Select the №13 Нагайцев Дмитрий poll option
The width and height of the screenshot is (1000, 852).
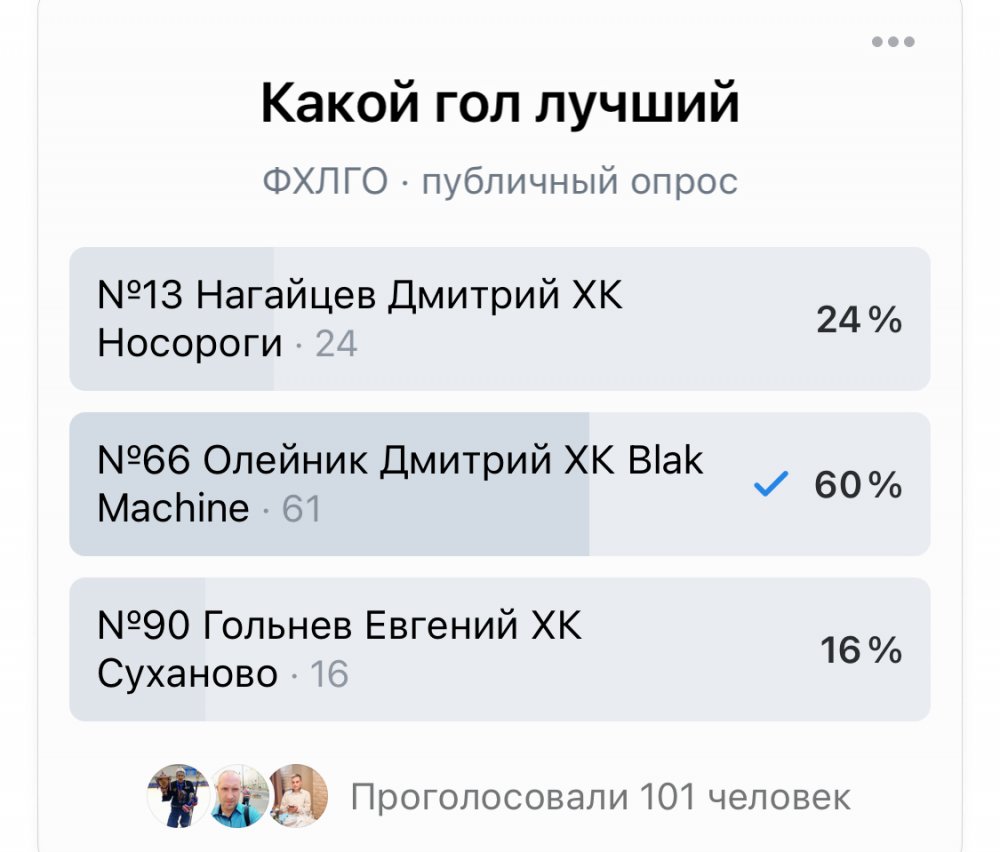(x=499, y=319)
